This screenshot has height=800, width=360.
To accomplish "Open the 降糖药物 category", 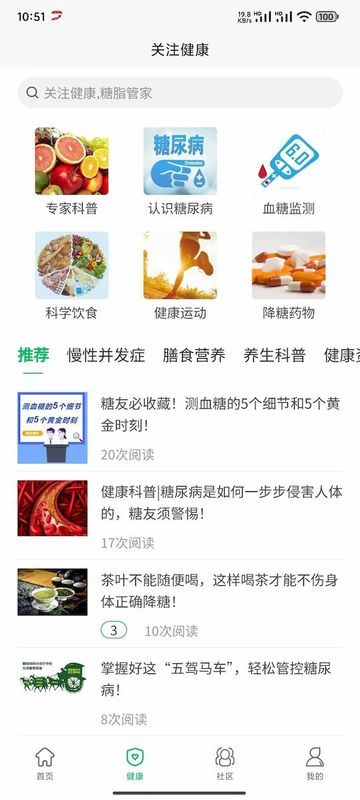I will pyautogui.click(x=289, y=276).
